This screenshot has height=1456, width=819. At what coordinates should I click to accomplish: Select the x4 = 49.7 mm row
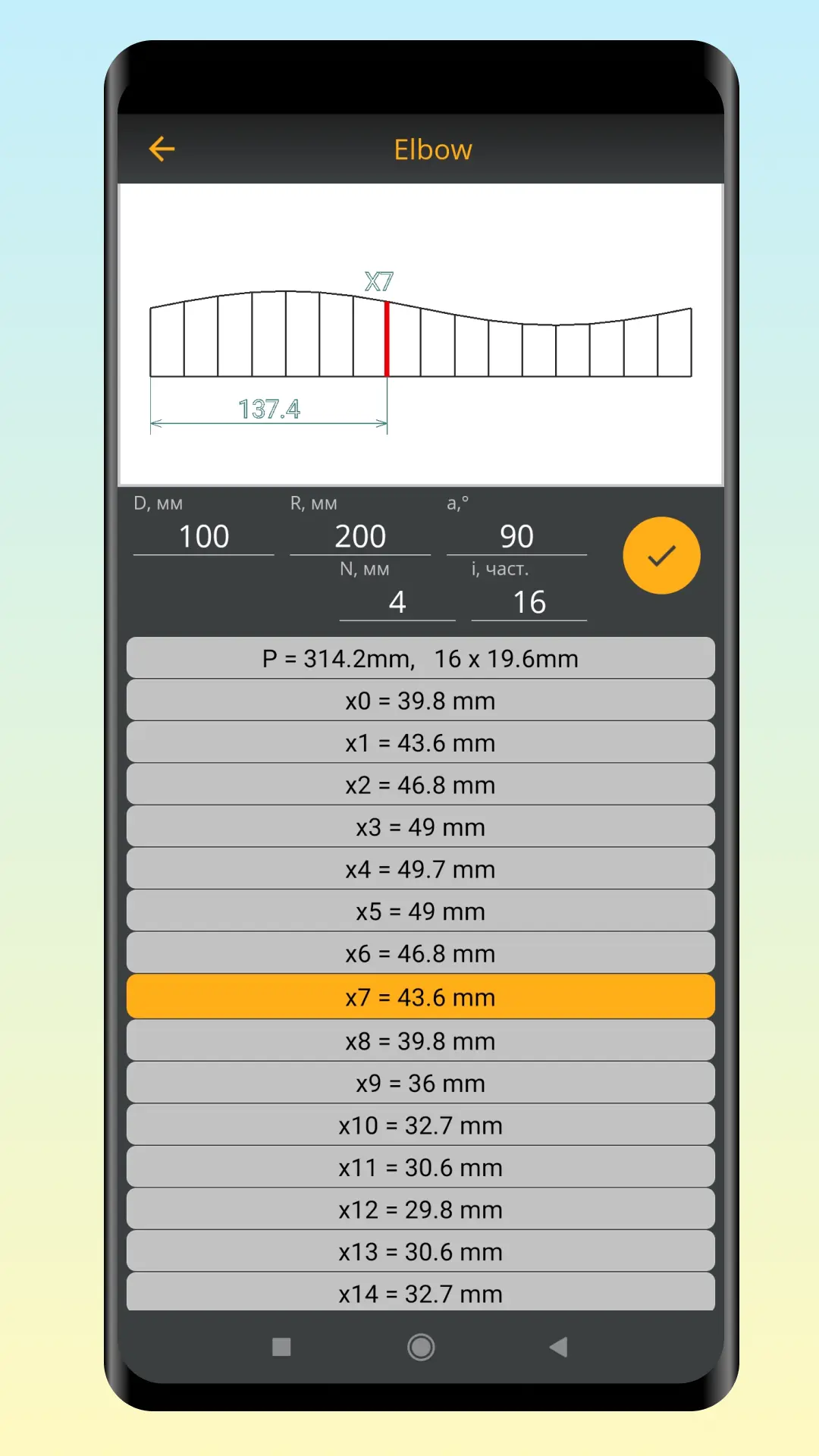click(421, 869)
